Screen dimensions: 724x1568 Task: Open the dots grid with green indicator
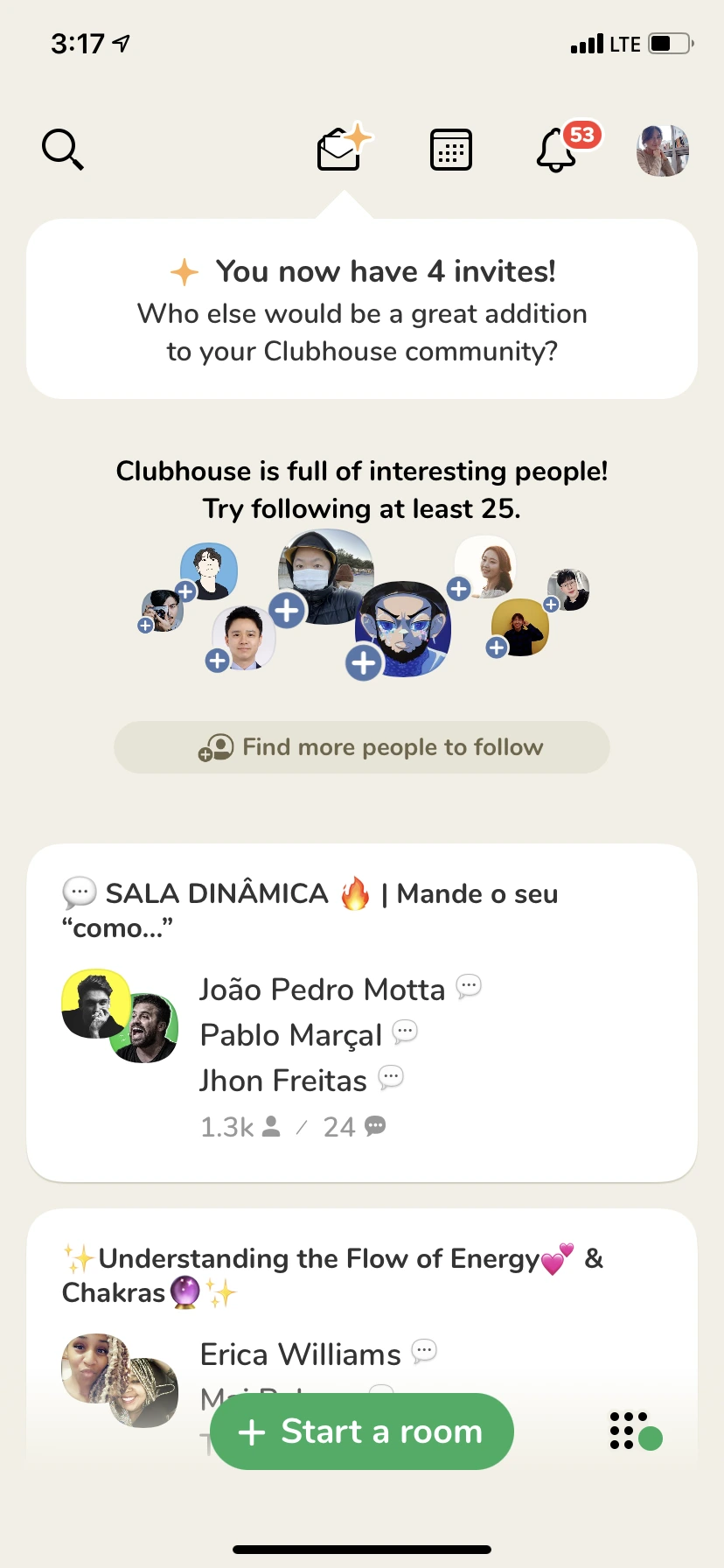tap(635, 1431)
